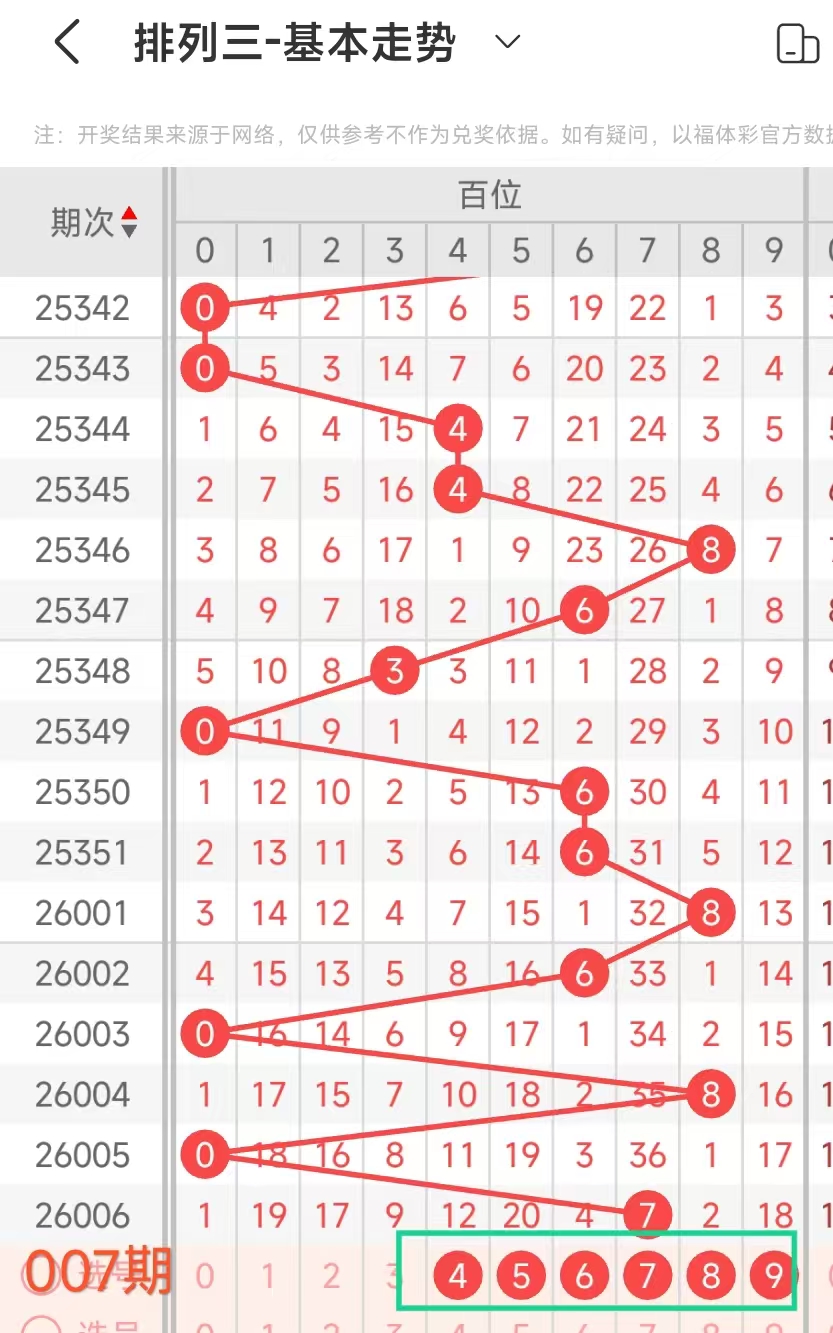Viewport: 833px width, 1333px height.
Task: Expand the 排列三-基本走势 chart type dropdown
Action: (508, 42)
